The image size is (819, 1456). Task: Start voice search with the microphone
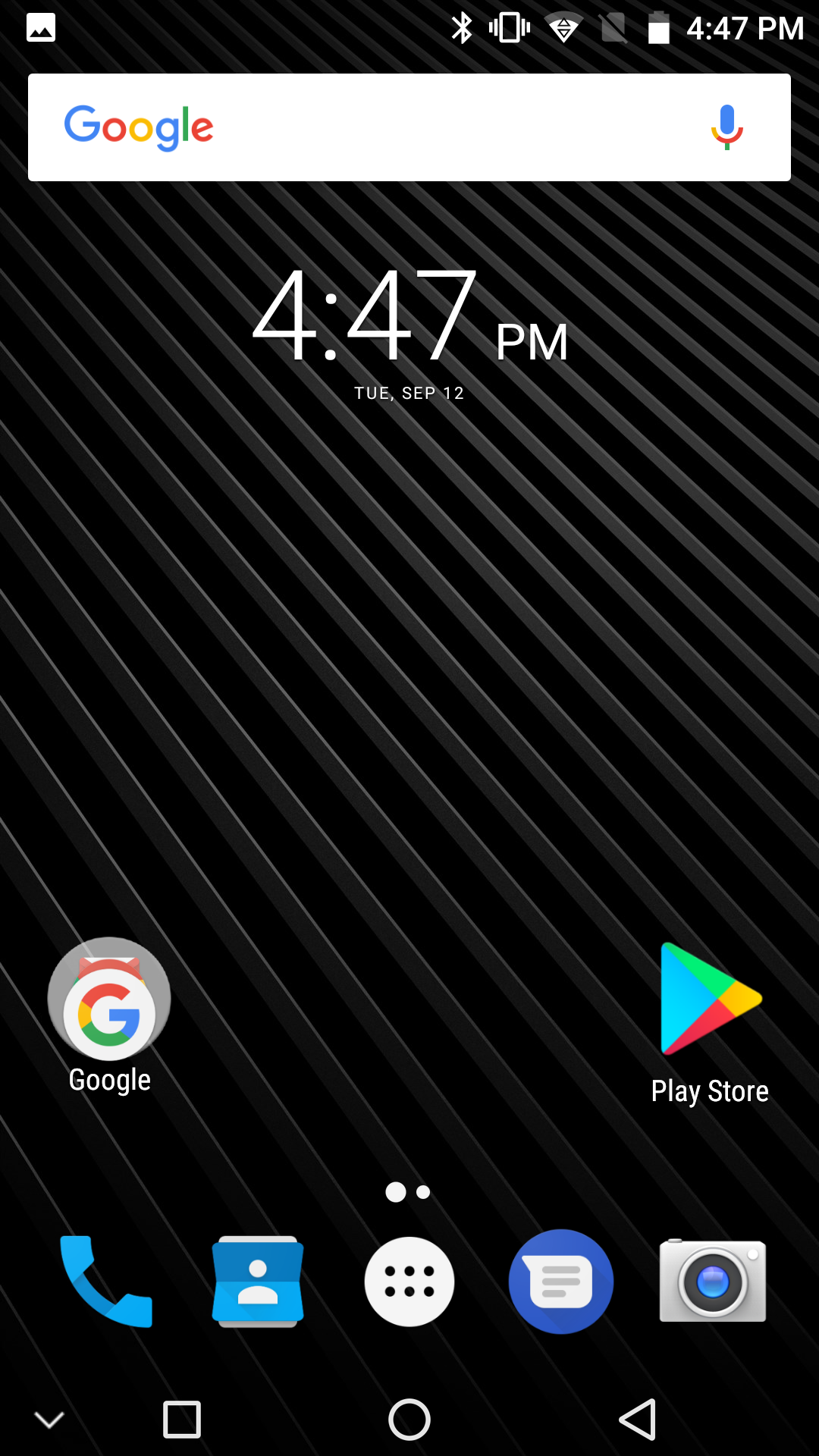726,127
